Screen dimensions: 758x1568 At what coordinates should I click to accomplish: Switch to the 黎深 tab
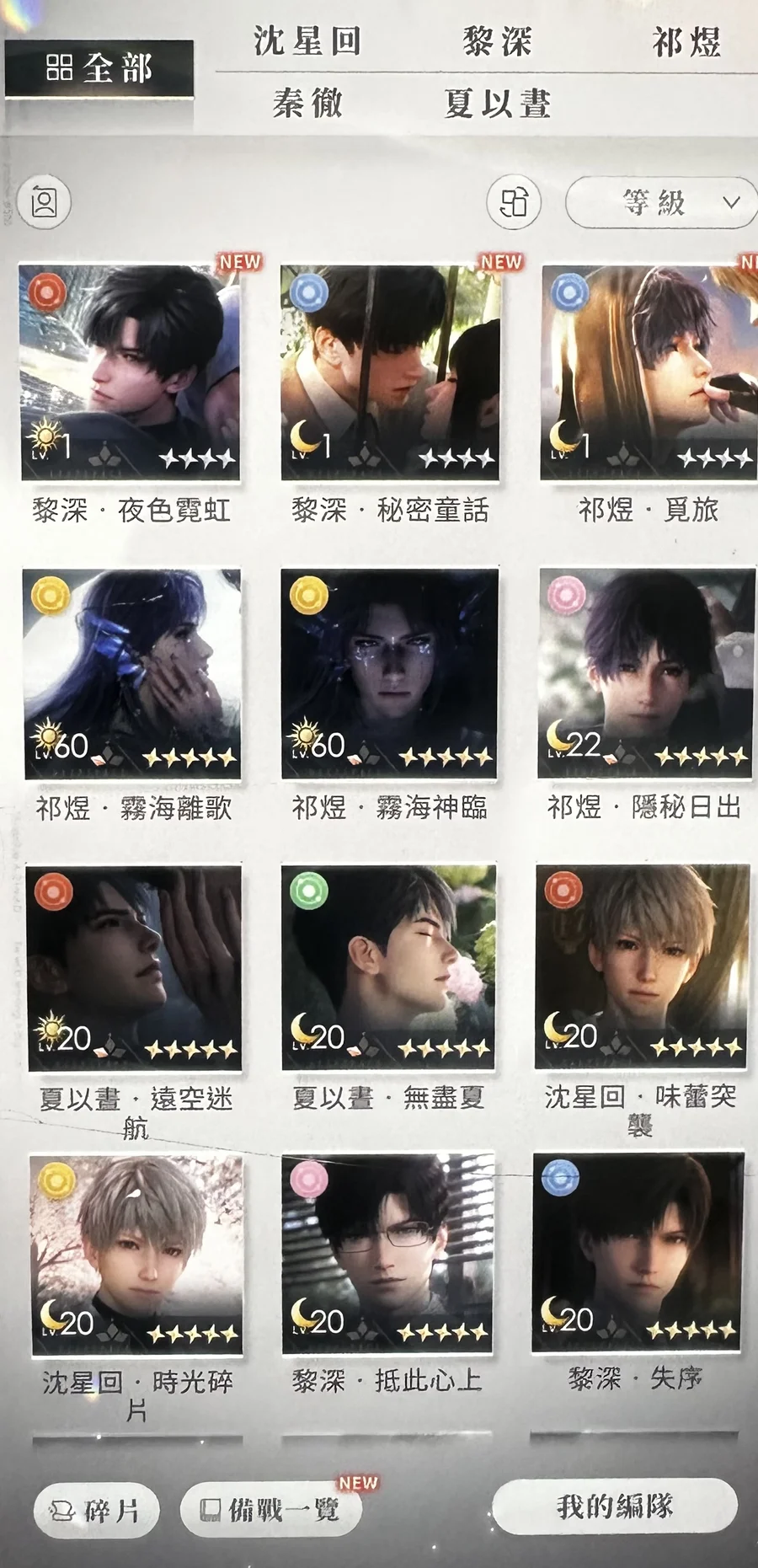[497, 41]
